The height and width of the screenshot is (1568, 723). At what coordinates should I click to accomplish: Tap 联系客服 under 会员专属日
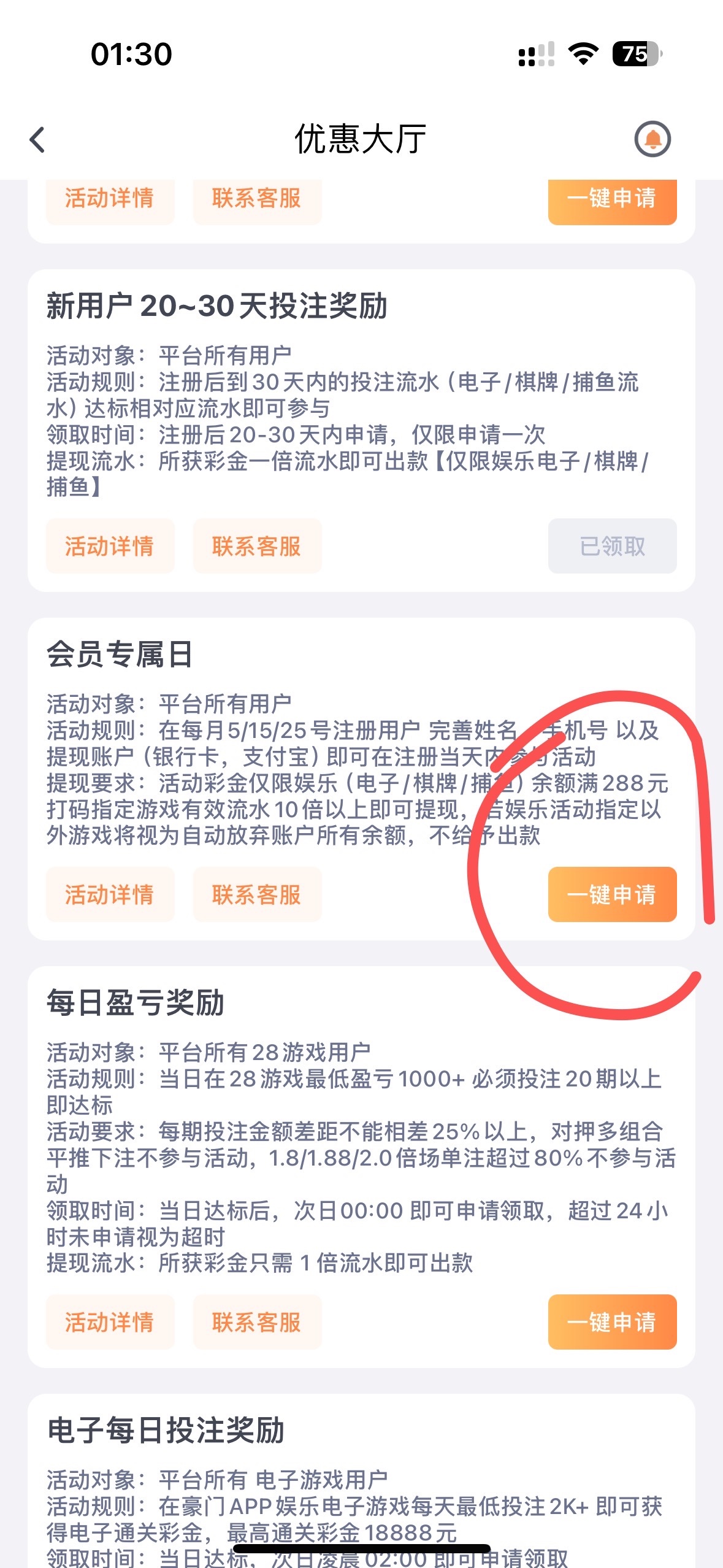click(257, 894)
